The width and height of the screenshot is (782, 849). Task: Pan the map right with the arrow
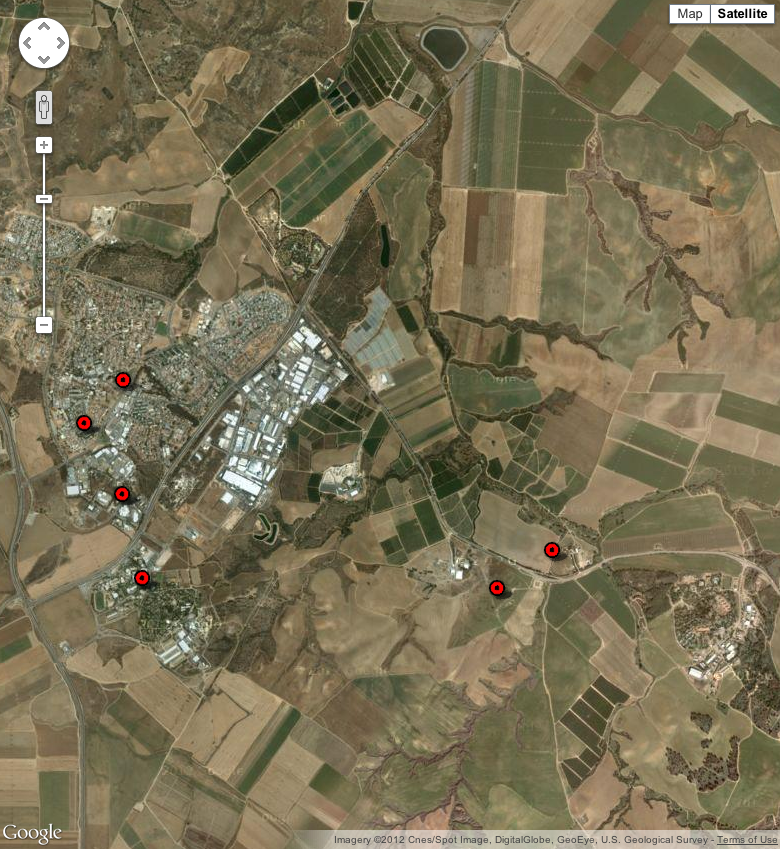(60, 44)
